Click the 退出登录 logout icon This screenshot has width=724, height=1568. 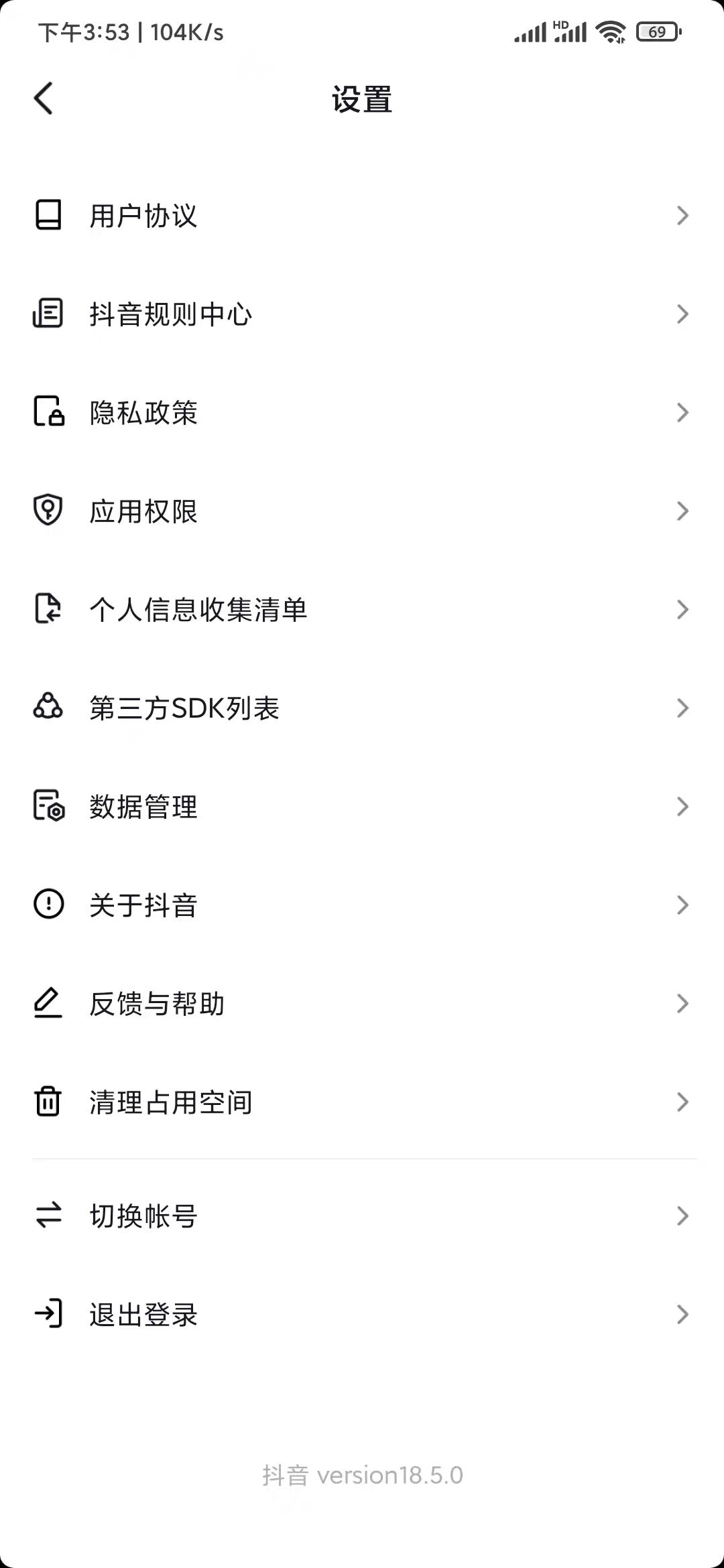point(47,1313)
